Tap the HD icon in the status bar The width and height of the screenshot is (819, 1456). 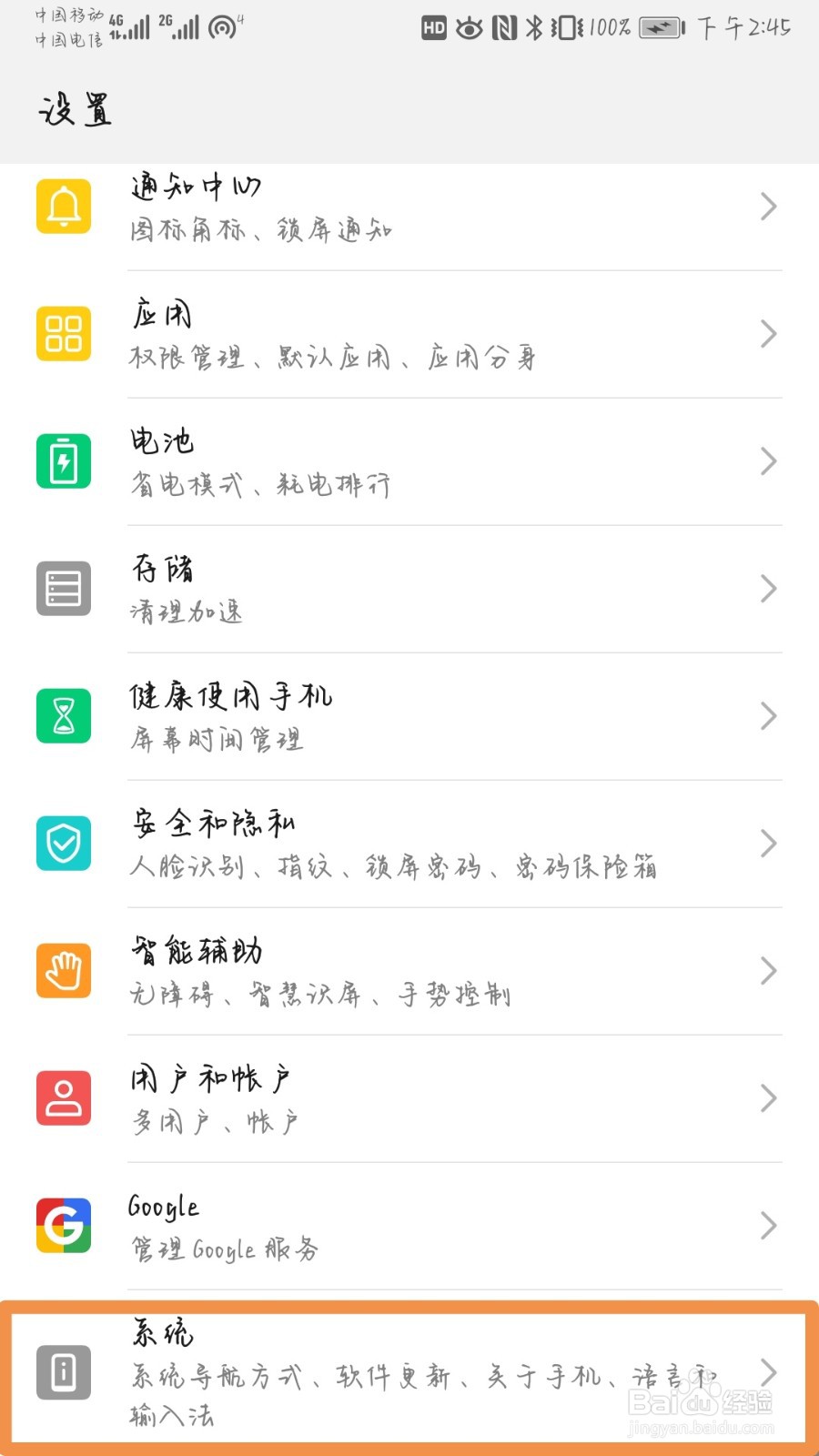(434, 28)
